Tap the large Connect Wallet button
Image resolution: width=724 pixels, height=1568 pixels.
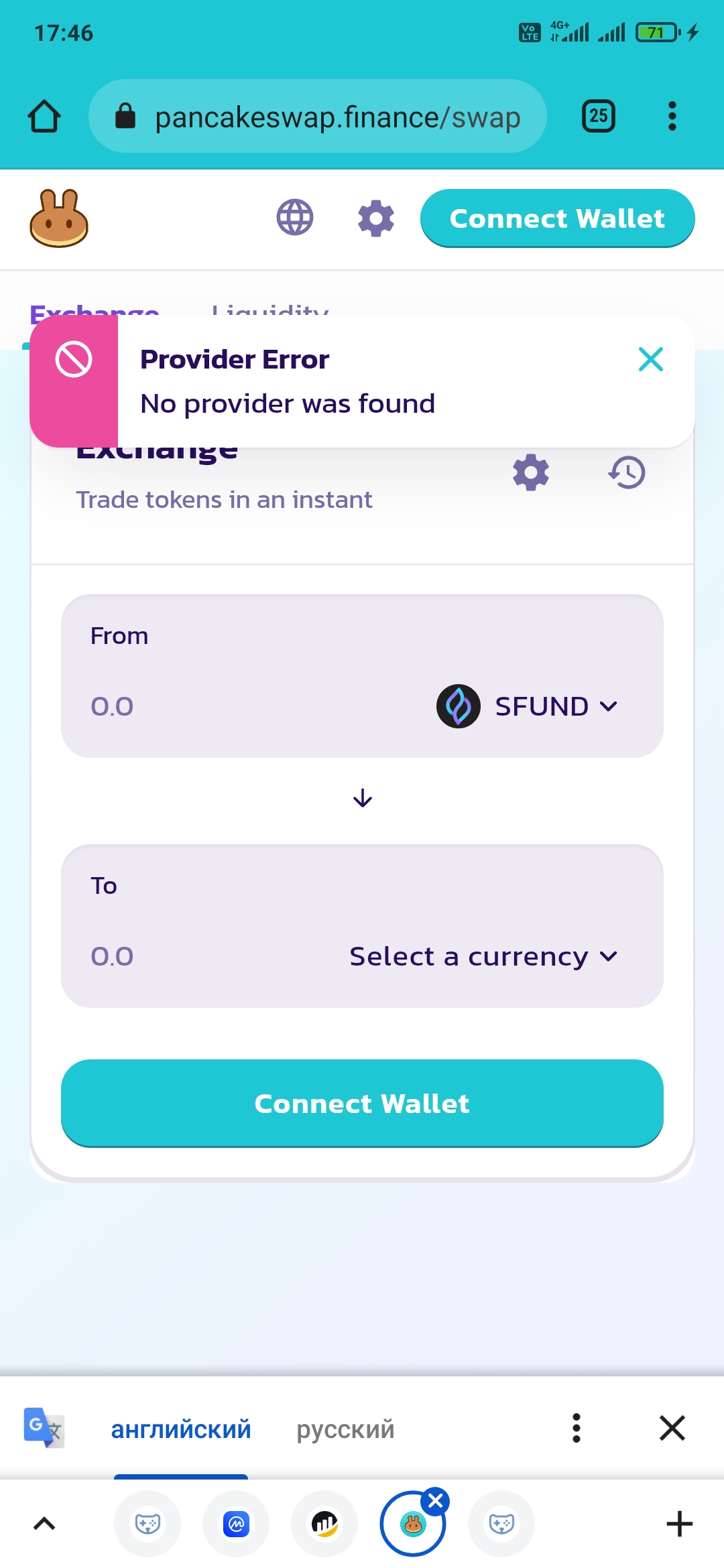click(x=362, y=1104)
